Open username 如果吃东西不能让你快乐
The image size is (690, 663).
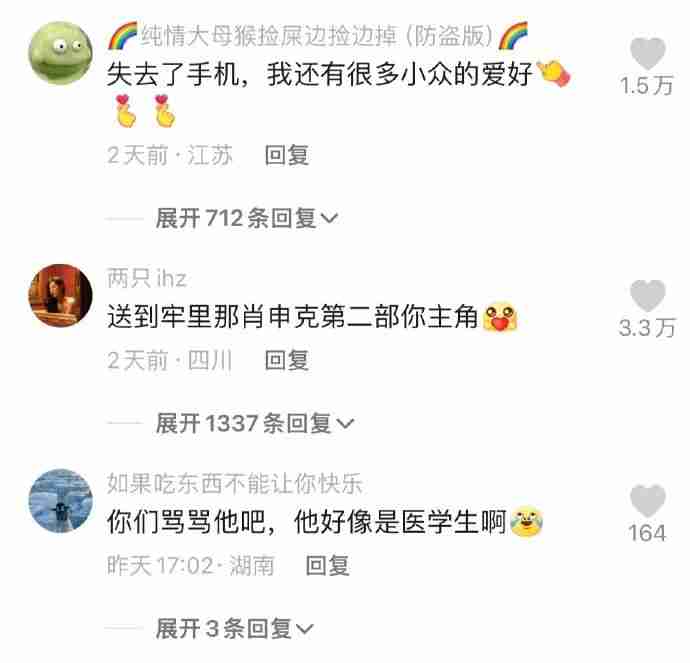234,484
